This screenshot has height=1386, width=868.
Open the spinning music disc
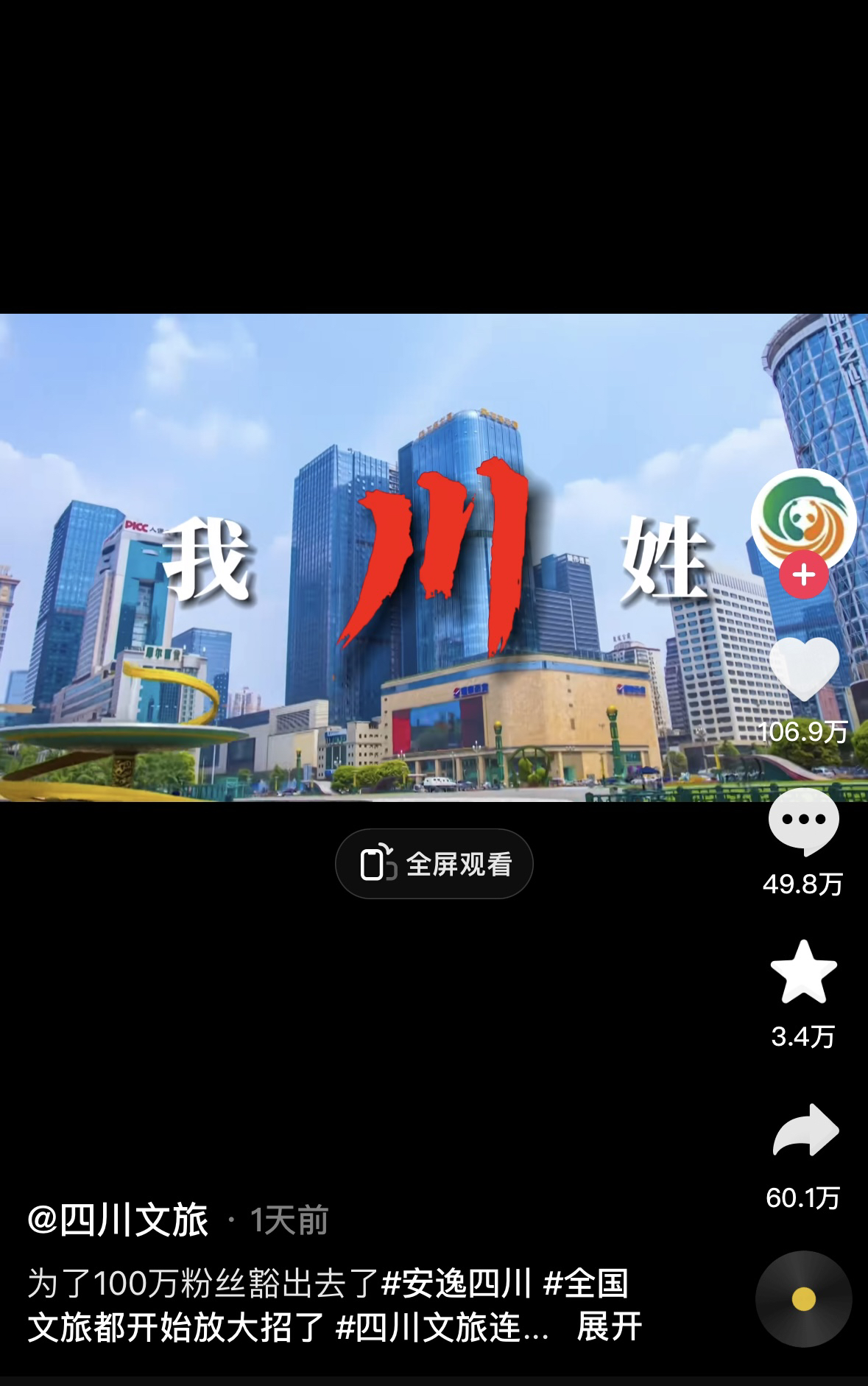(x=803, y=1299)
